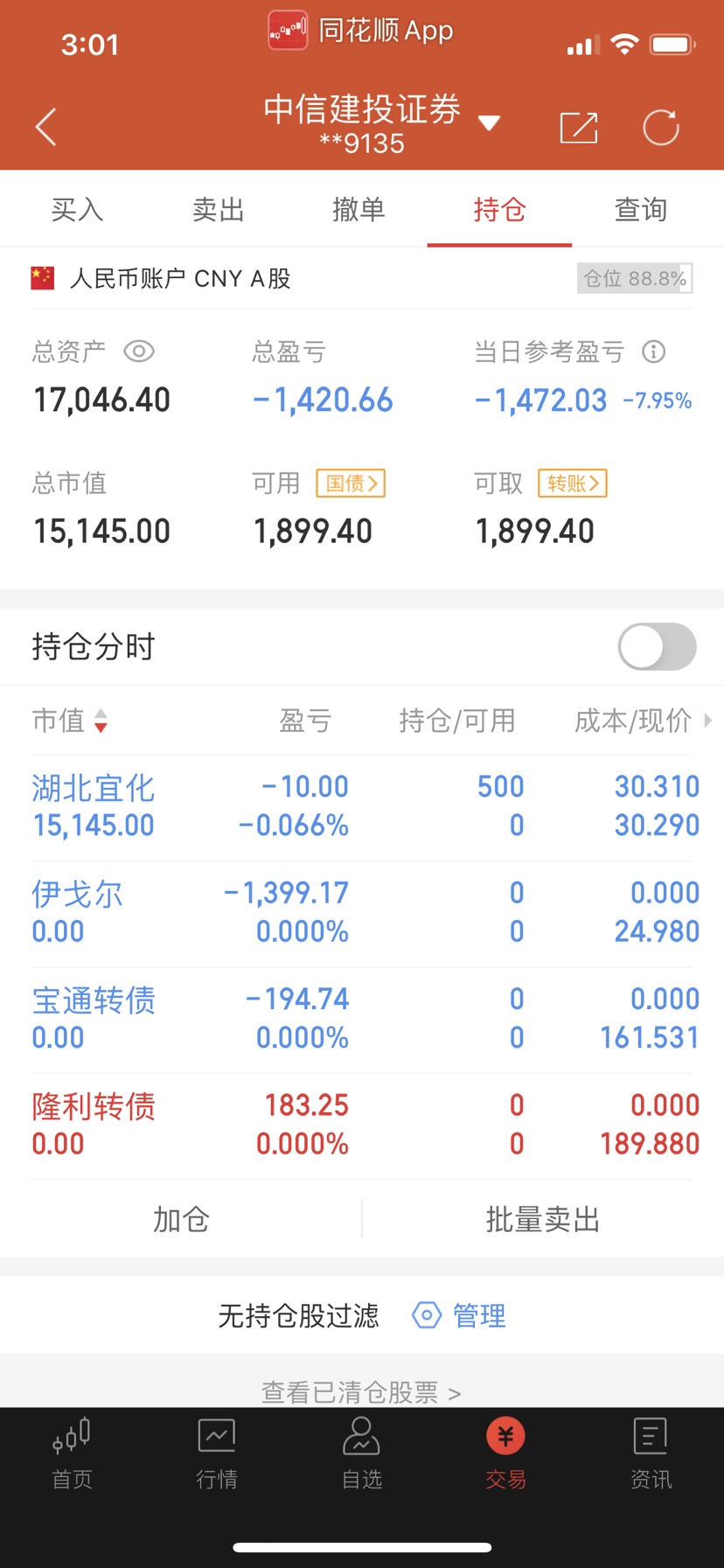Open 管理 for holdings filter
The image size is (724, 1568).
[460, 1315]
